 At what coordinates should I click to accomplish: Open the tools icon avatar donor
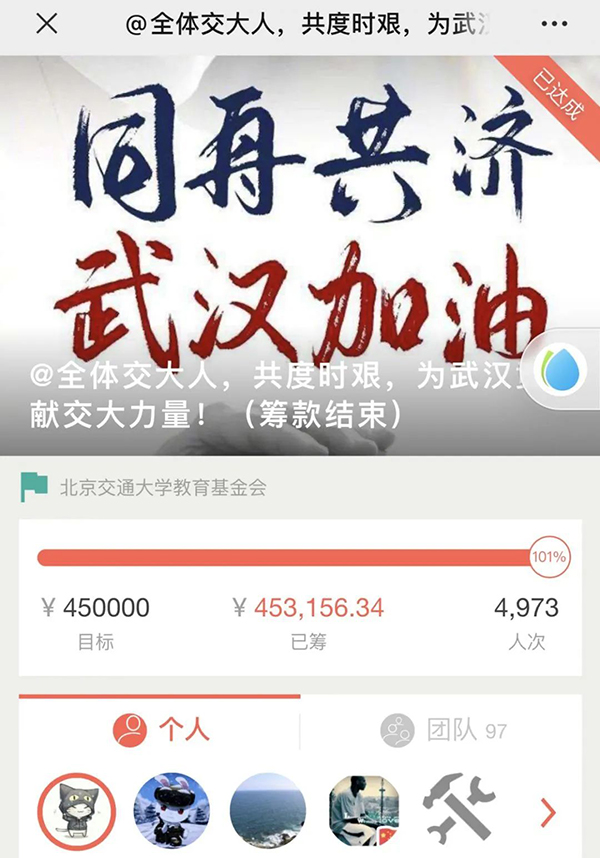458,810
